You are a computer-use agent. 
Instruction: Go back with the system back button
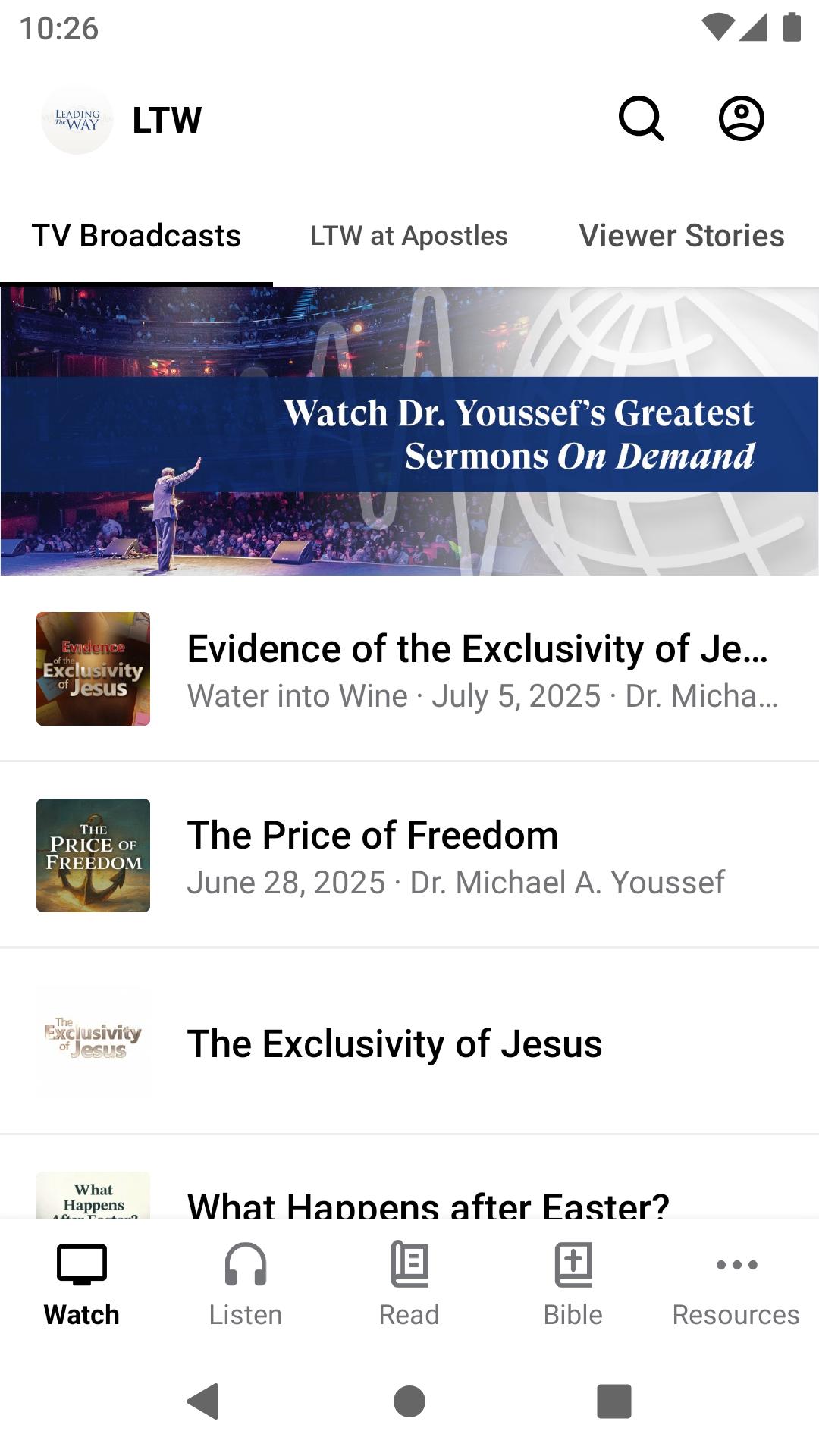(x=203, y=1401)
